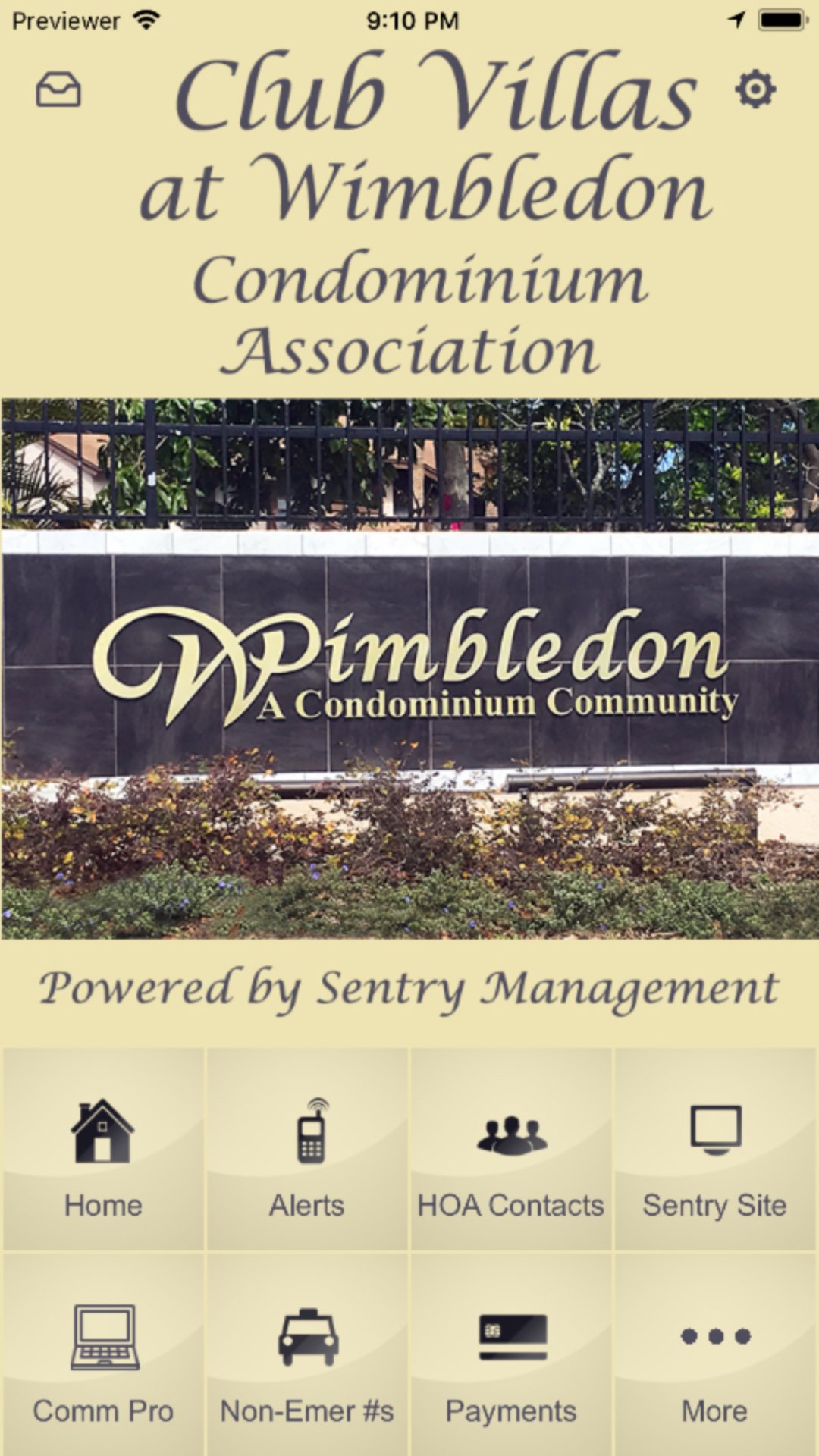This screenshot has width=819, height=1456.
Task: Tap the HOA Contacts people icon
Action: pos(511,1134)
